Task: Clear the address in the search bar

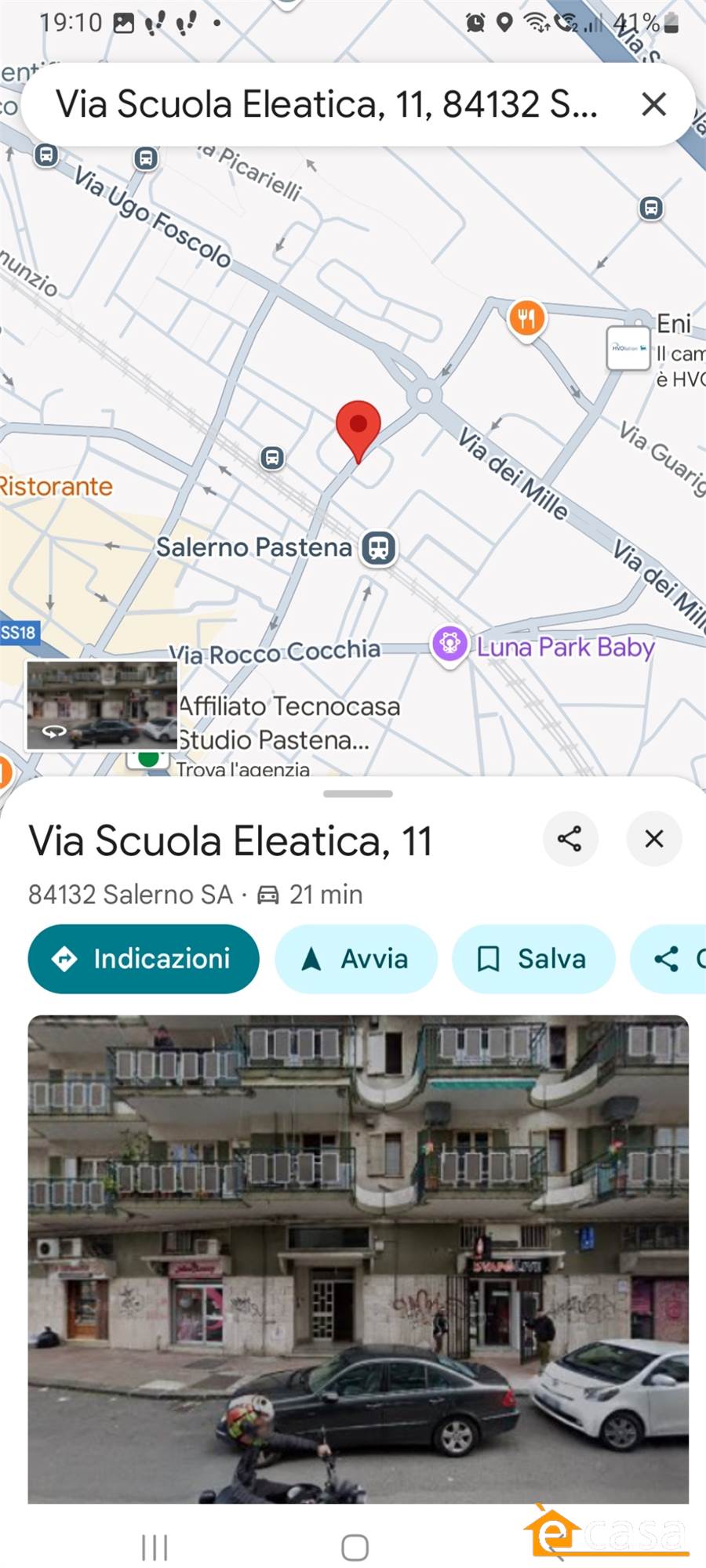Action: click(653, 104)
